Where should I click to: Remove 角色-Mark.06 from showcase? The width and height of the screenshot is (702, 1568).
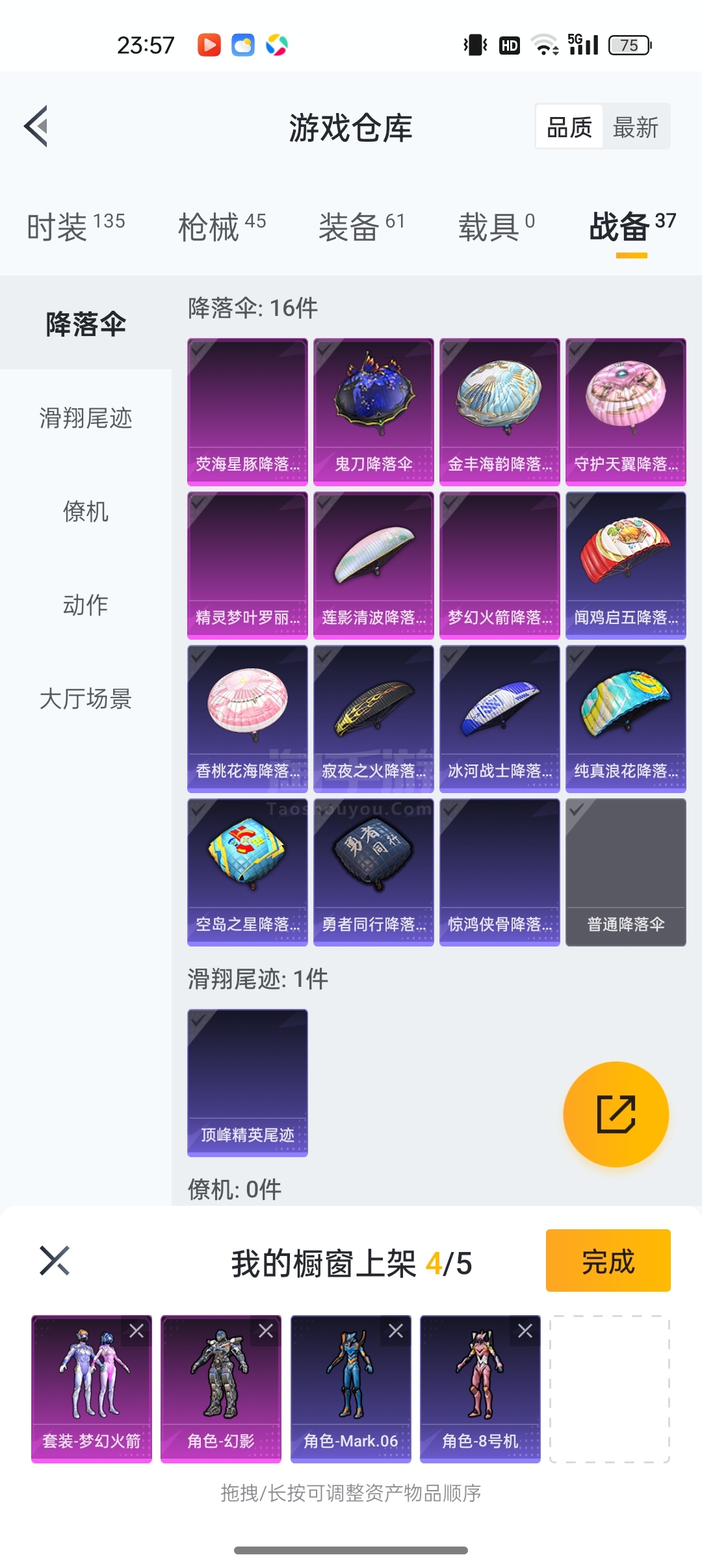coord(396,1331)
